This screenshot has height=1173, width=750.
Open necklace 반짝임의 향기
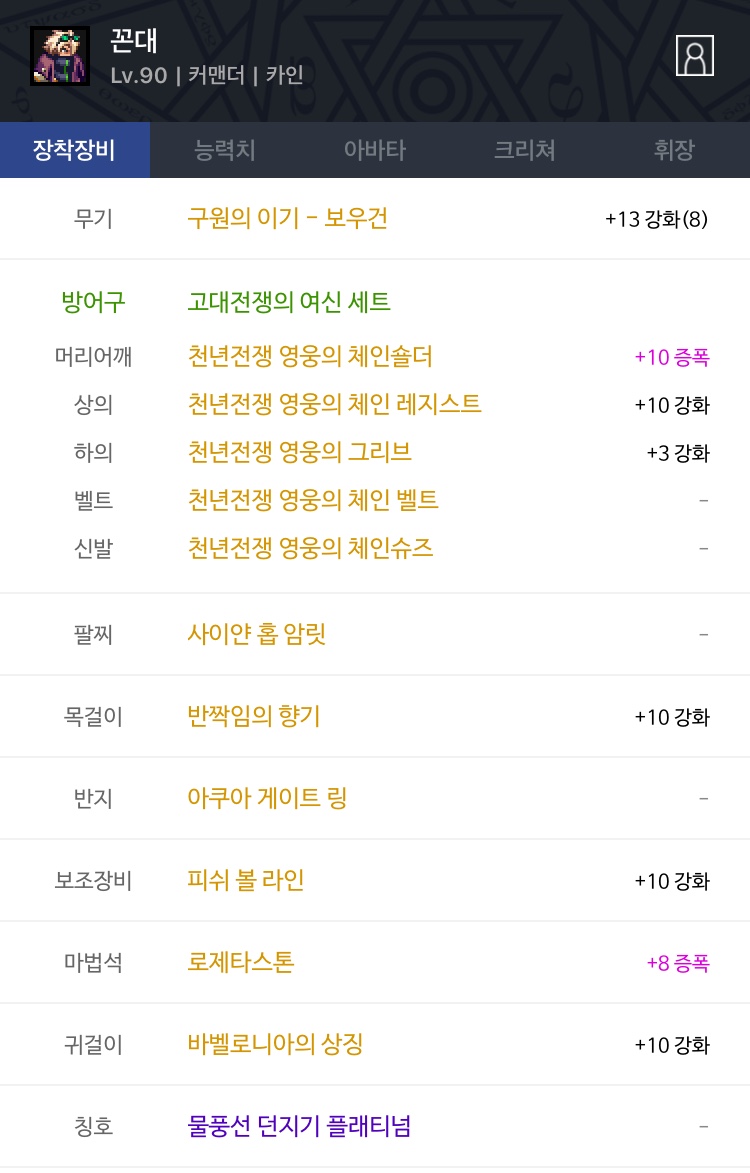tap(254, 716)
